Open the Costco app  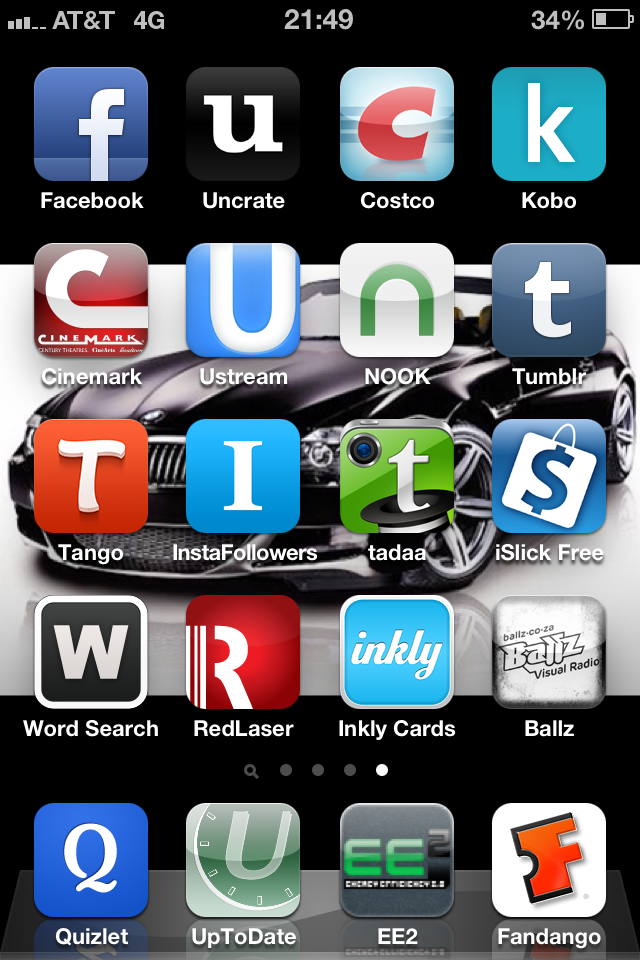397,124
